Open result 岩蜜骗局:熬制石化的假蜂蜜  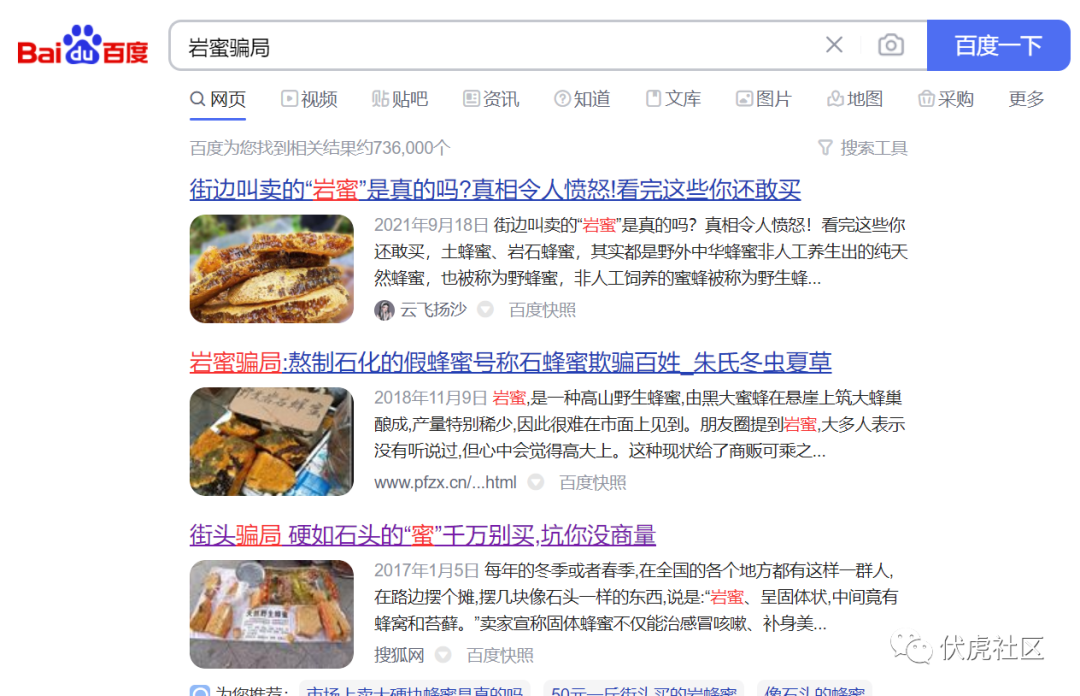(x=510, y=362)
